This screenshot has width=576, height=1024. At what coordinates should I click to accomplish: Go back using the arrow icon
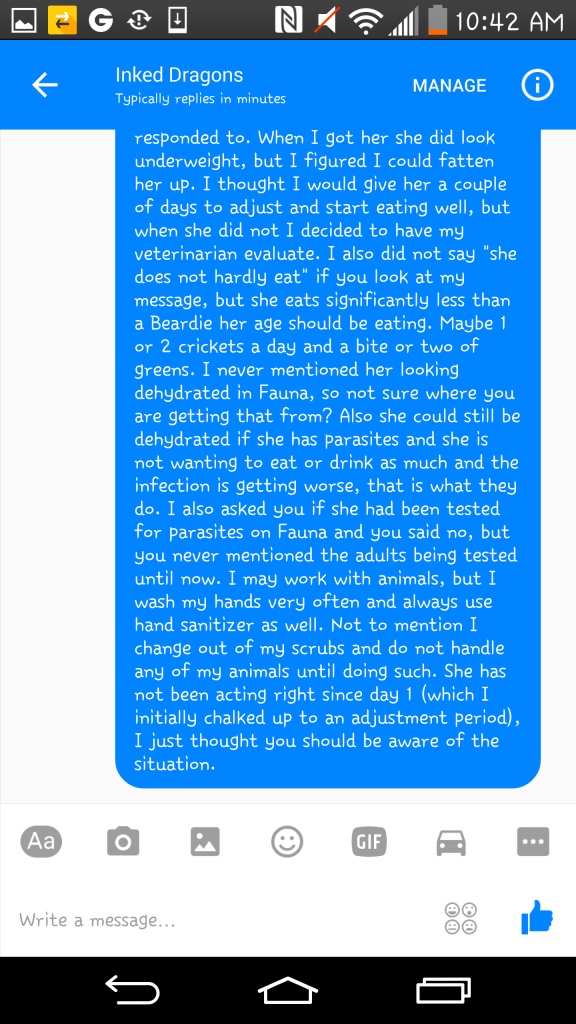pyautogui.click(x=45, y=85)
